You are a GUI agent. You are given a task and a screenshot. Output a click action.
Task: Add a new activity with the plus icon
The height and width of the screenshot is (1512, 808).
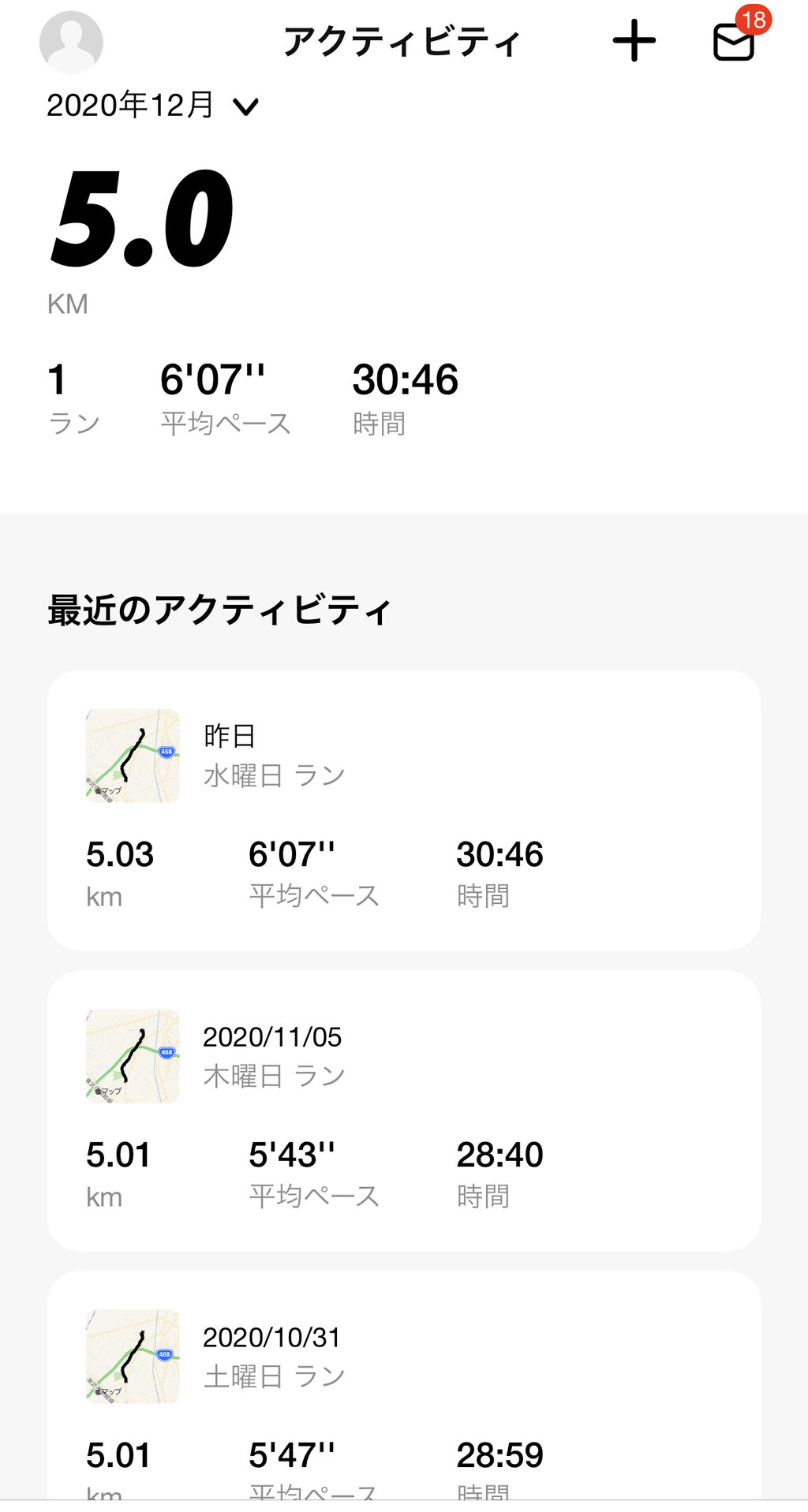(634, 41)
